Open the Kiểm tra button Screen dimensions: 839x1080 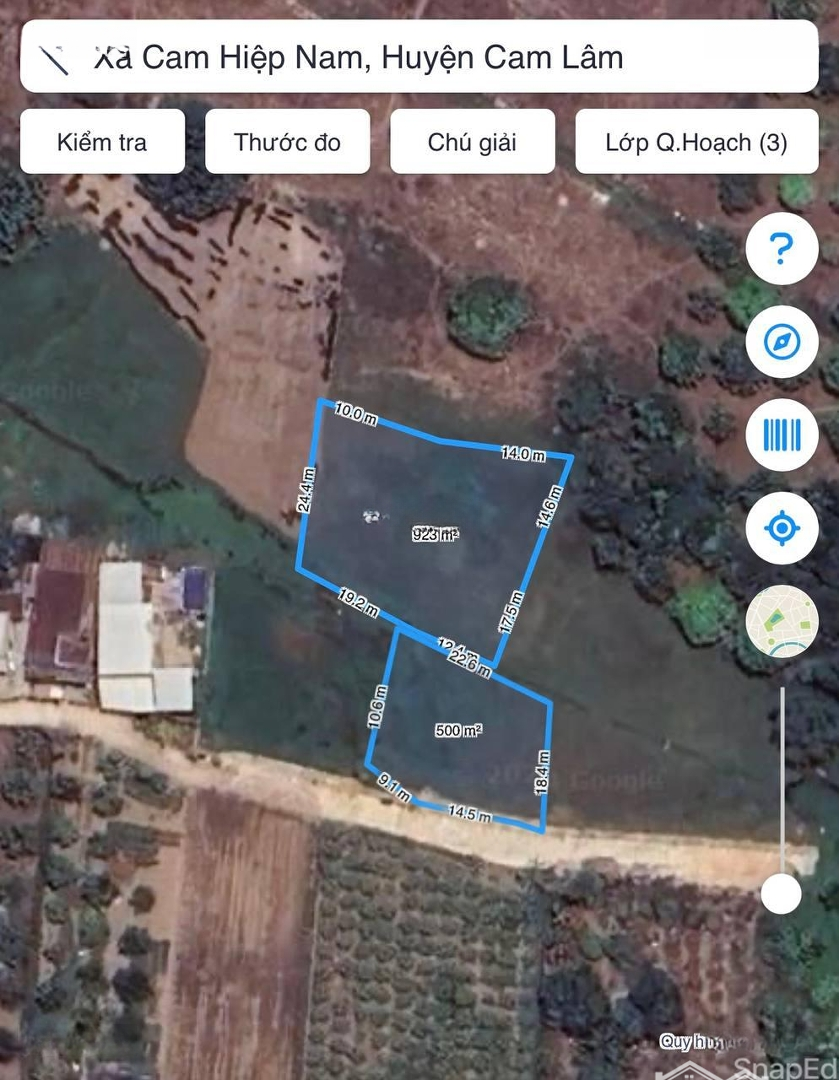coord(102,142)
